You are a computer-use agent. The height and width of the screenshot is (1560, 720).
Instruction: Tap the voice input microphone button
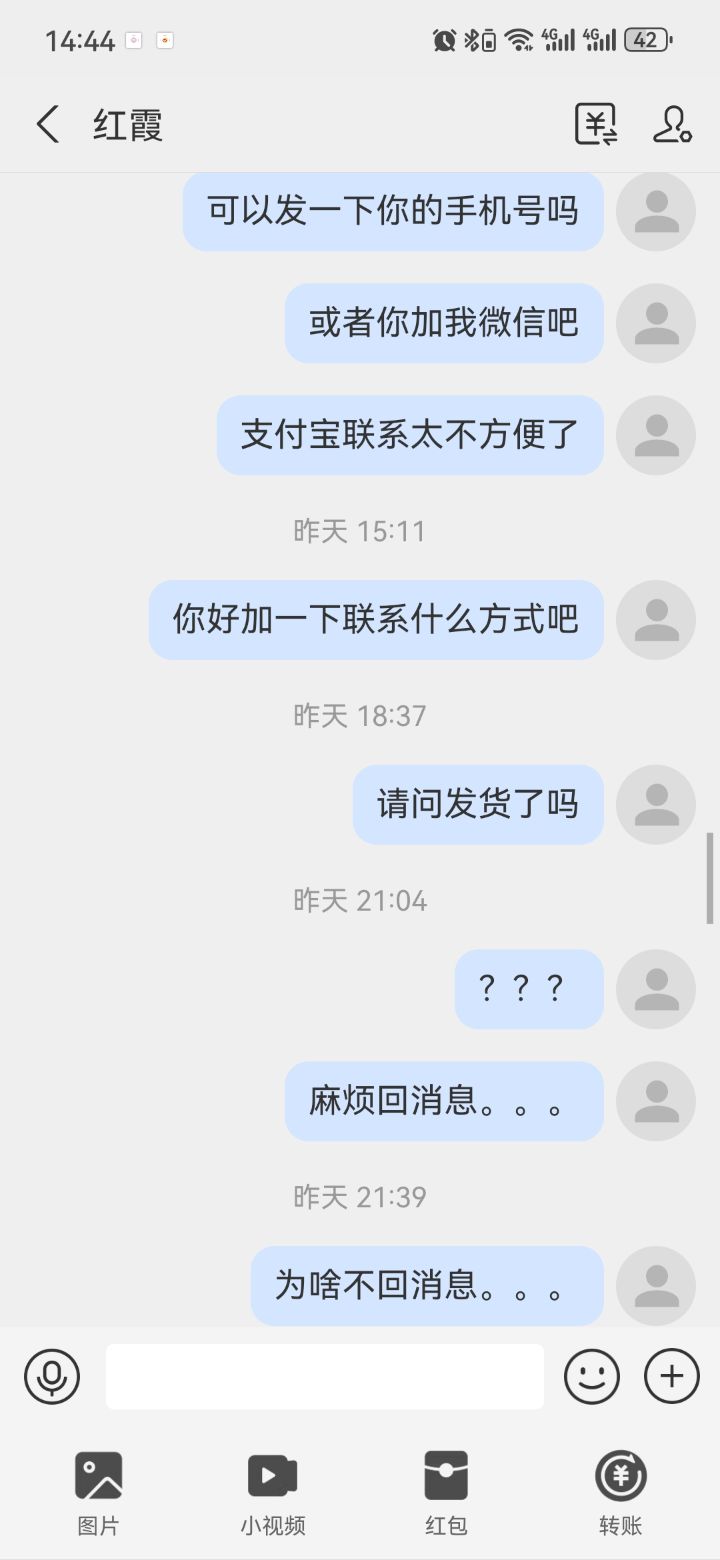point(52,1377)
